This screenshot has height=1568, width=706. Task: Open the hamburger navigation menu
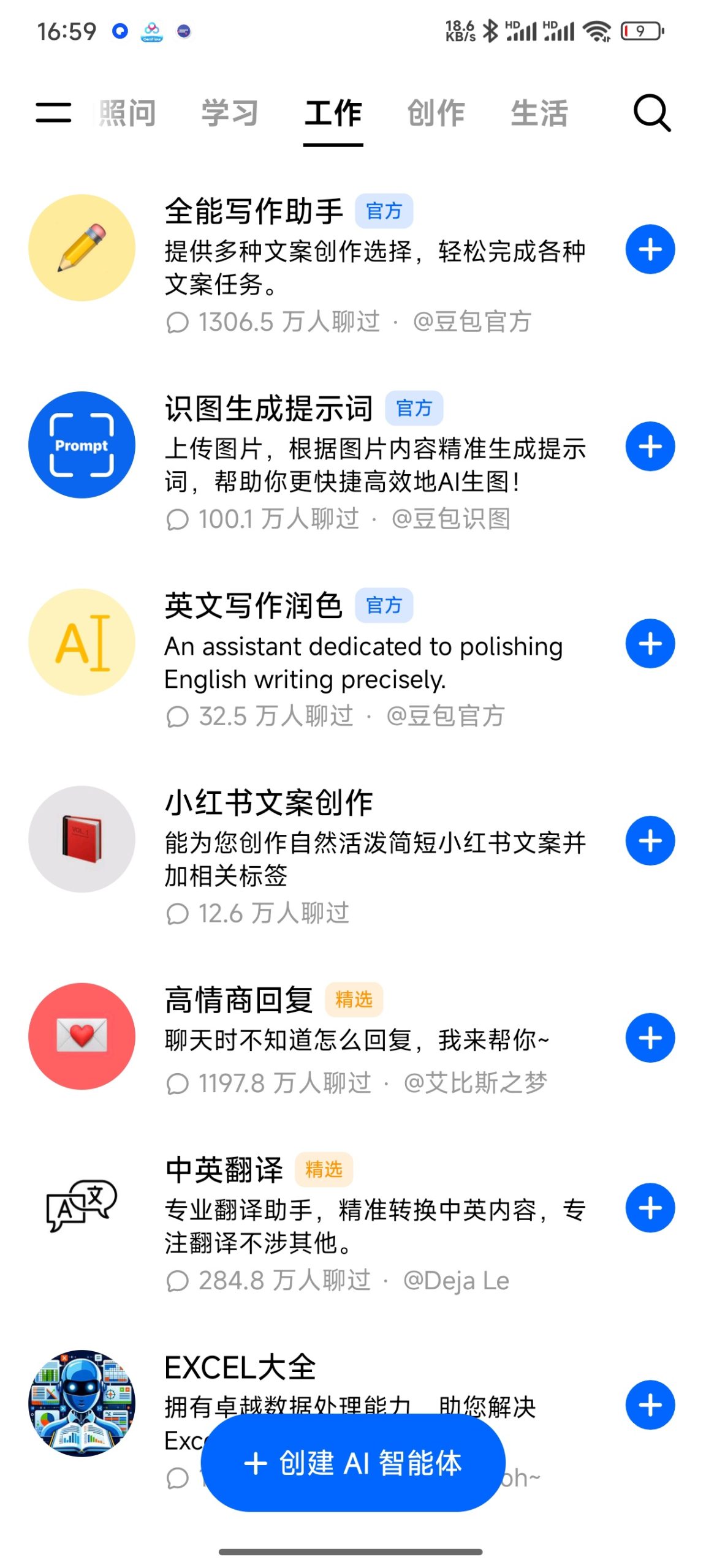(54, 113)
